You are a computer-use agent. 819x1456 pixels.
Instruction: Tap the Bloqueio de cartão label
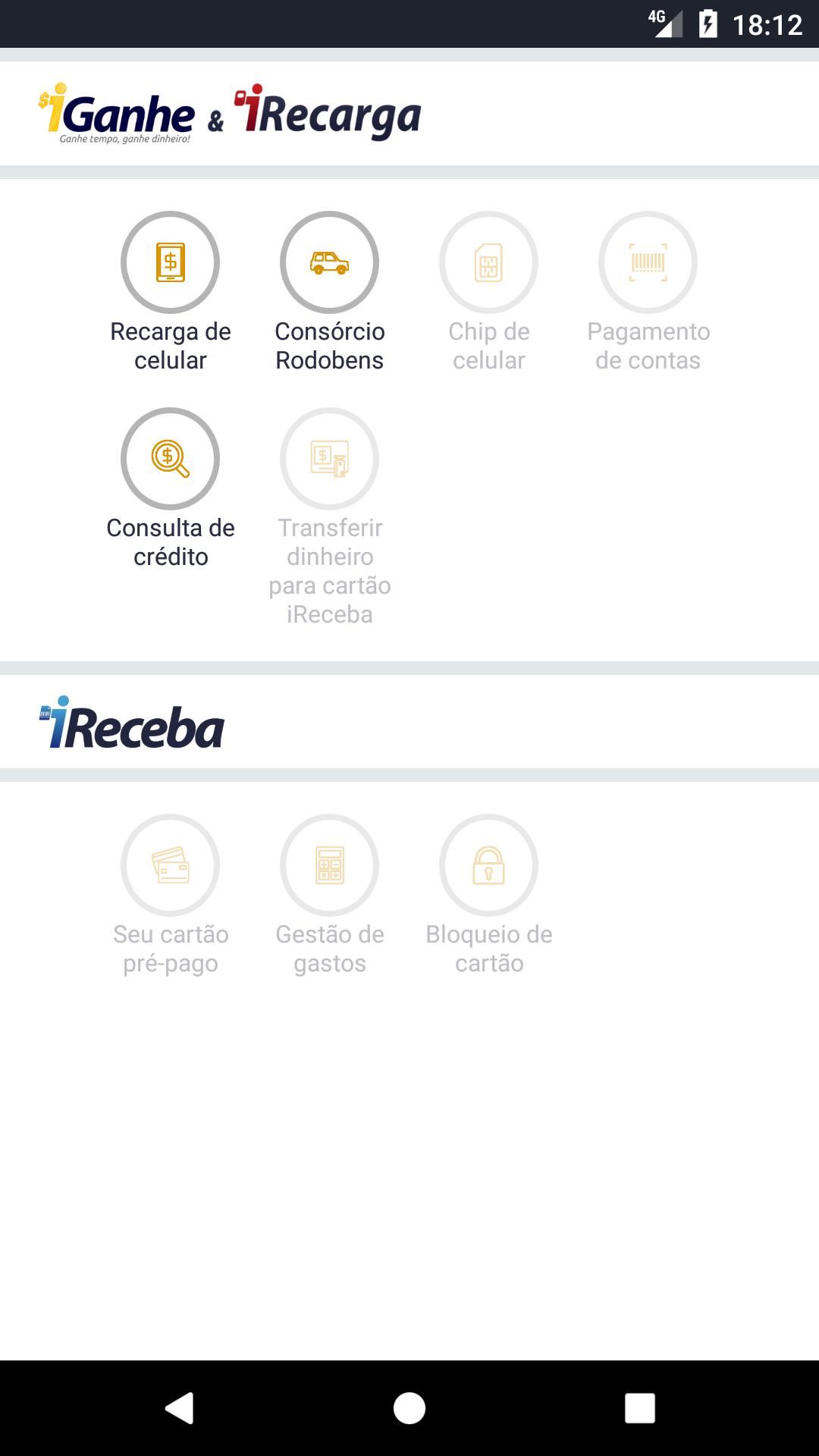click(x=490, y=949)
